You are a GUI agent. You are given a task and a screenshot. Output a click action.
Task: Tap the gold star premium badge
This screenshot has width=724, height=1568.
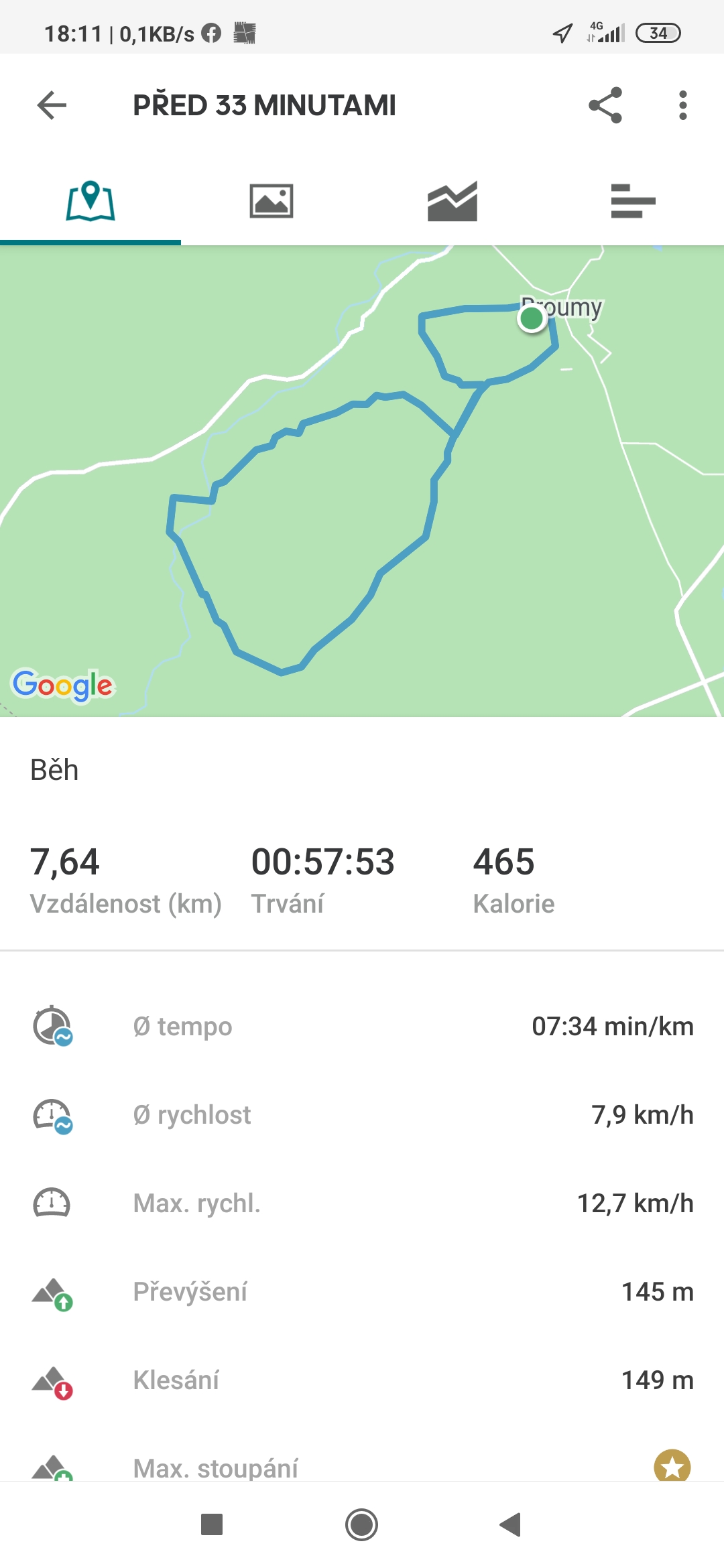[x=672, y=1466]
